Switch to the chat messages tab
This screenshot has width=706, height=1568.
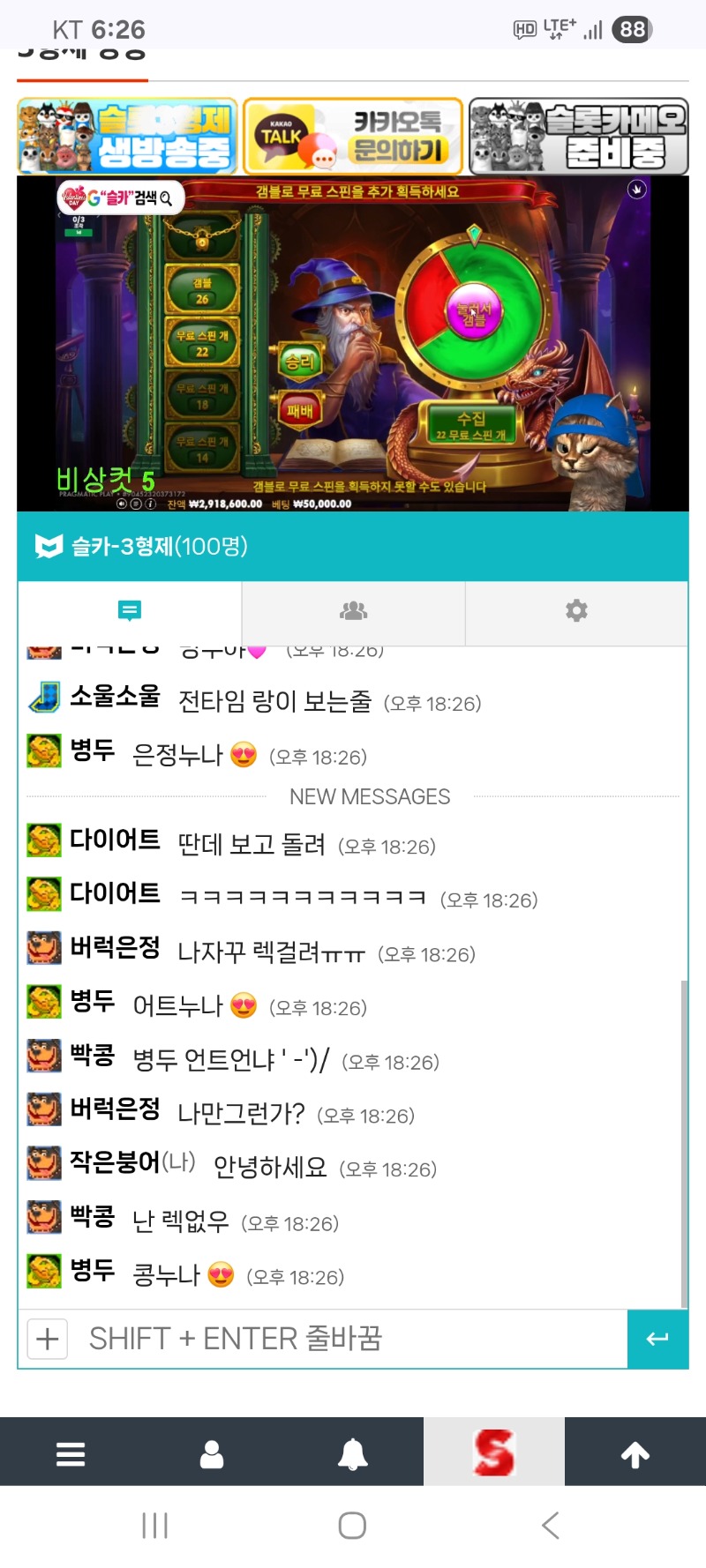[130, 610]
